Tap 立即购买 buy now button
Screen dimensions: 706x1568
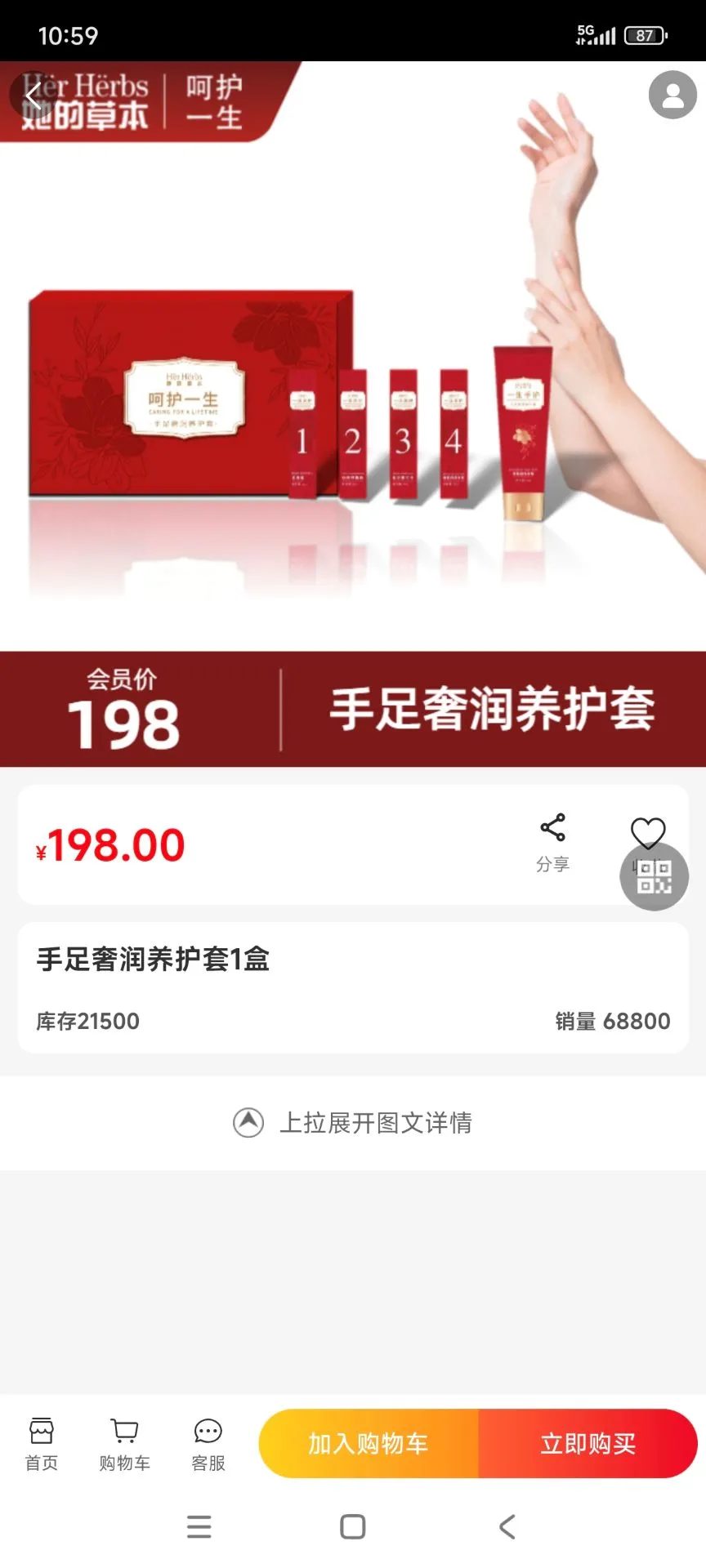click(588, 1443)
